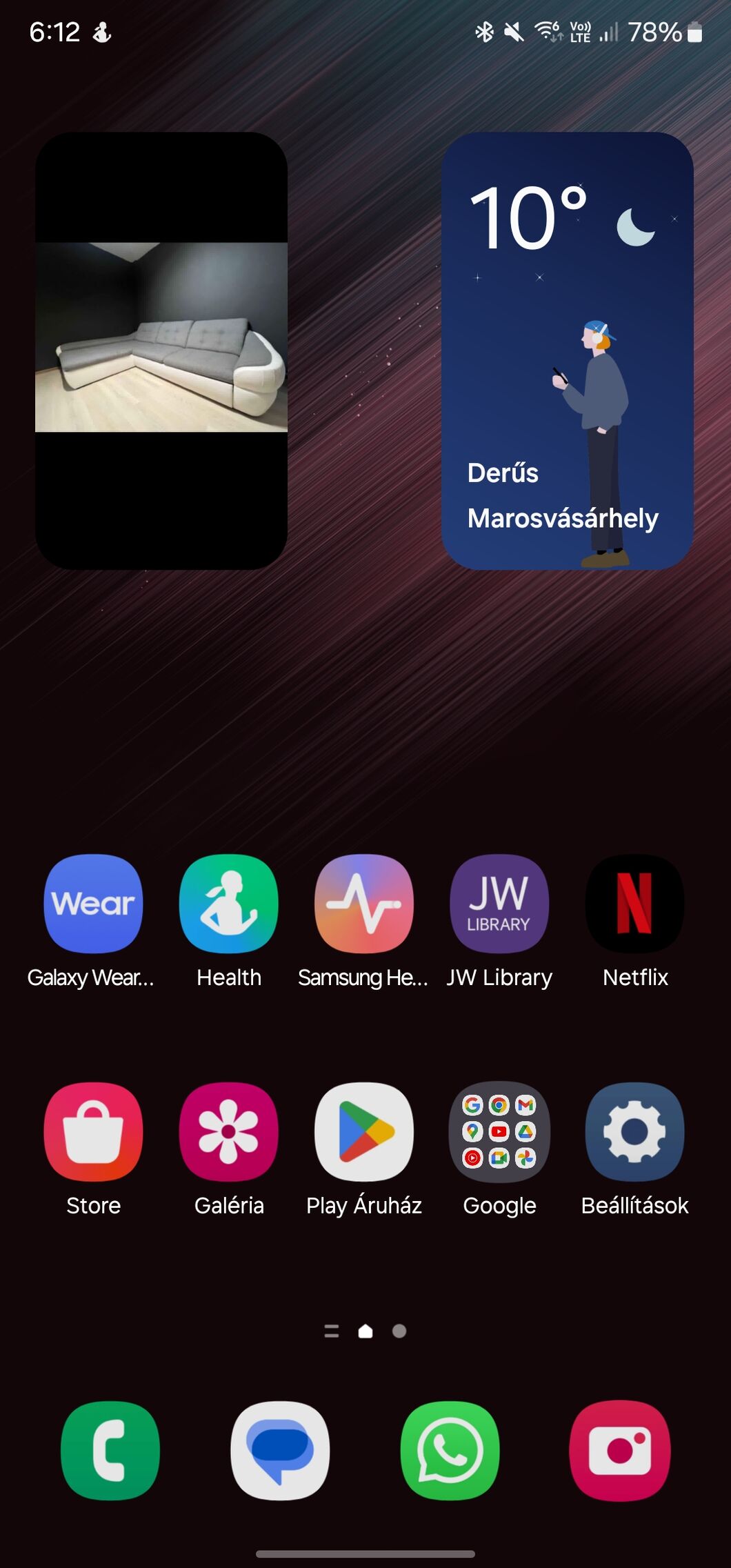Open the Camera app in the dock
Image resolution: width=731 pixels, height=1568 pixels.
(x=619, y=1450)
